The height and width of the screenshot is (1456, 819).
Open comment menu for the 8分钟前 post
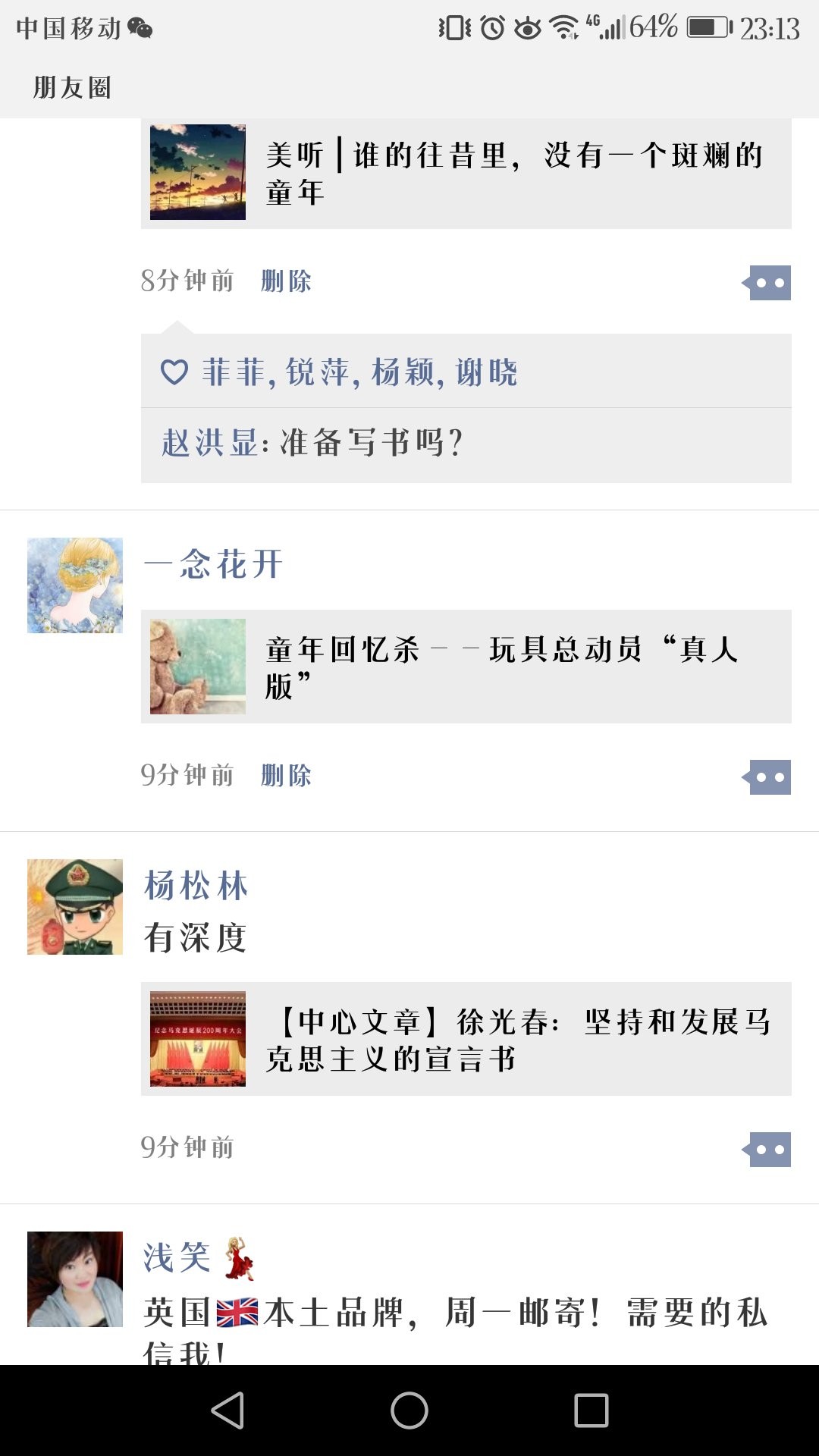point(767,283)
